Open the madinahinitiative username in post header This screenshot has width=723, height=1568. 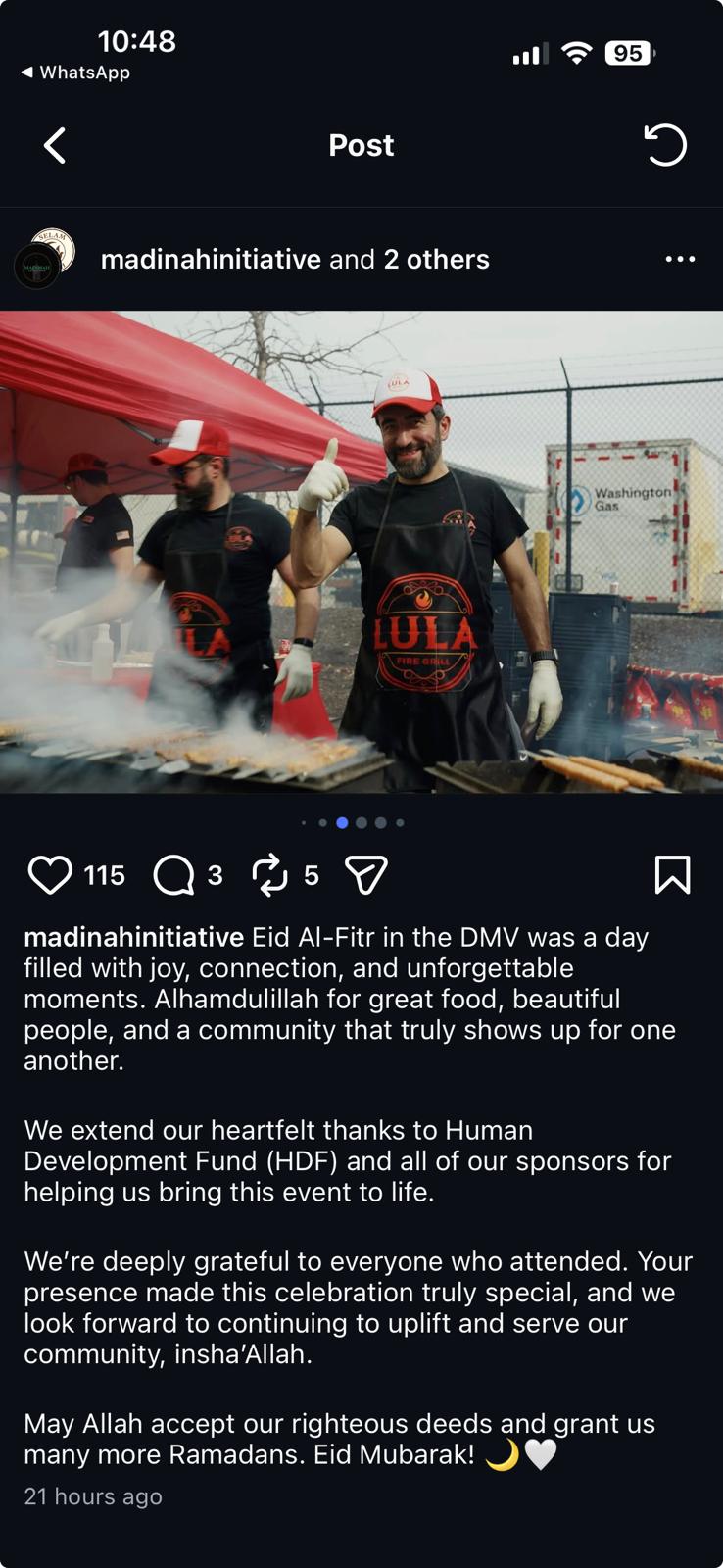pyautogui.click(x=211, y=259)
